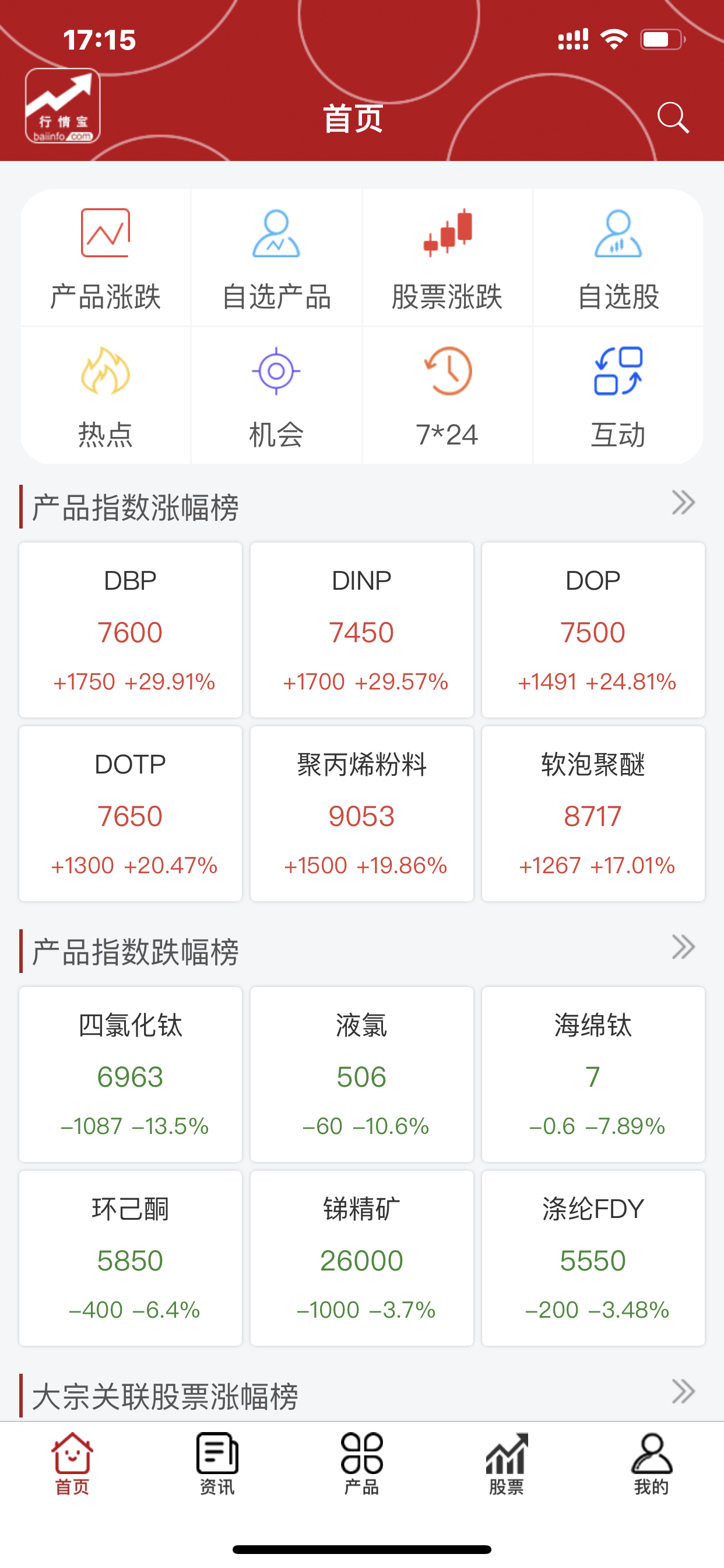724x1568 pixels.
Task: View 自选股 watchlist
Action: [x=618, y=258]
